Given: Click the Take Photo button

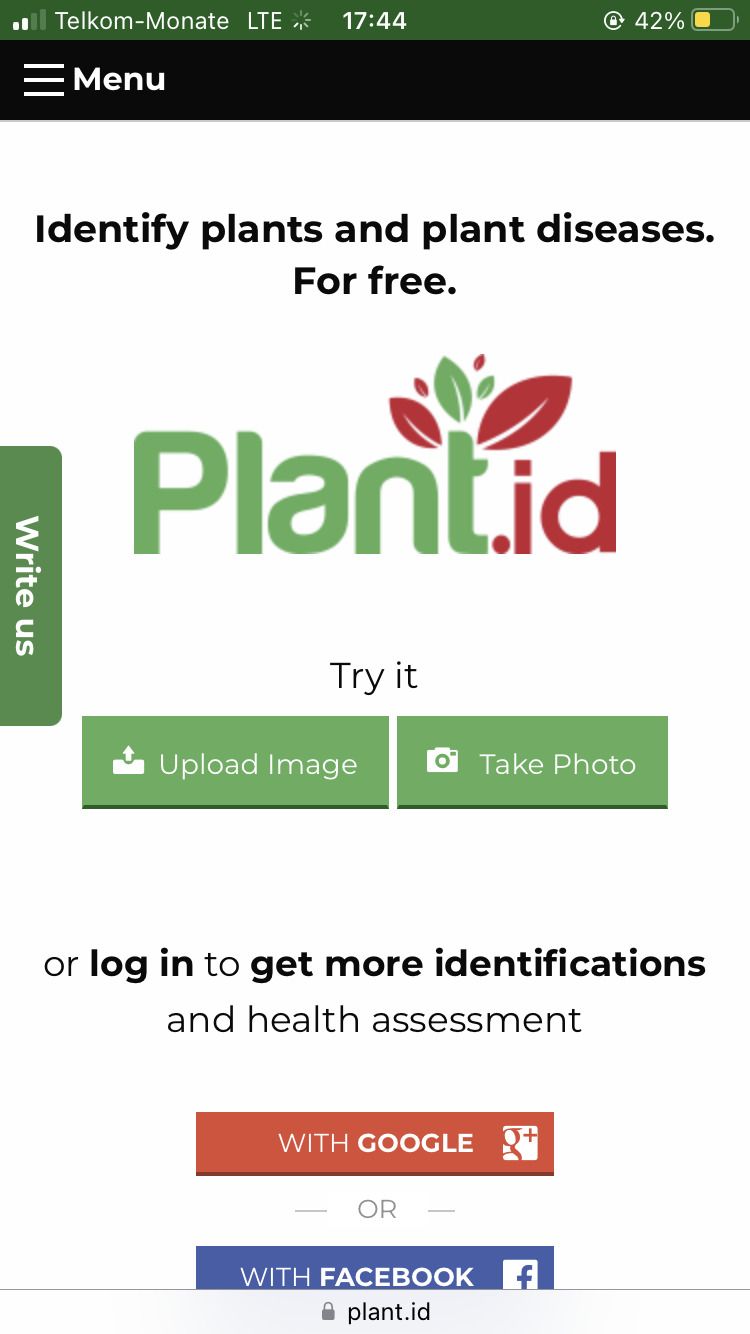Looking at the screenshot, I should [x=532, y=762].
